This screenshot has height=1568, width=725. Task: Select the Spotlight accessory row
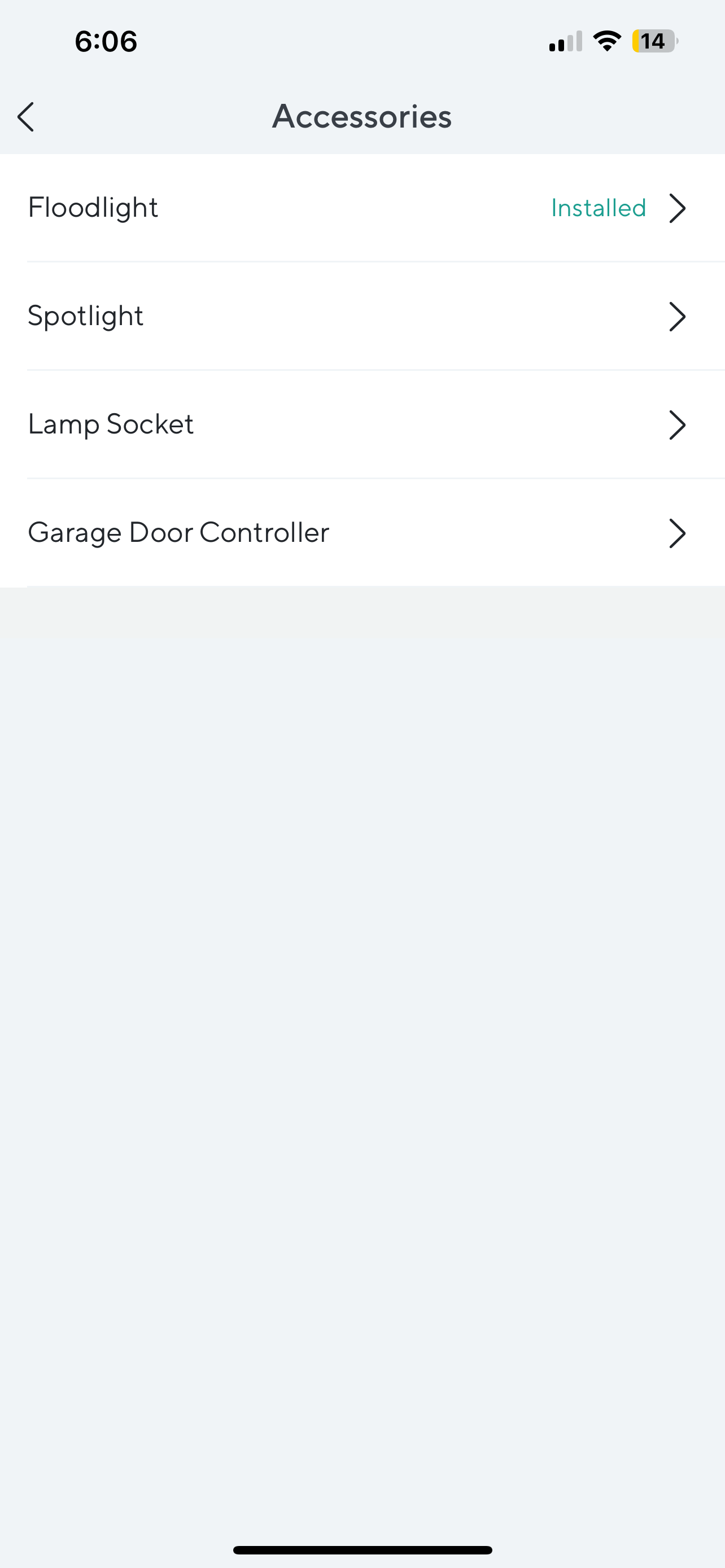[362, 317]
